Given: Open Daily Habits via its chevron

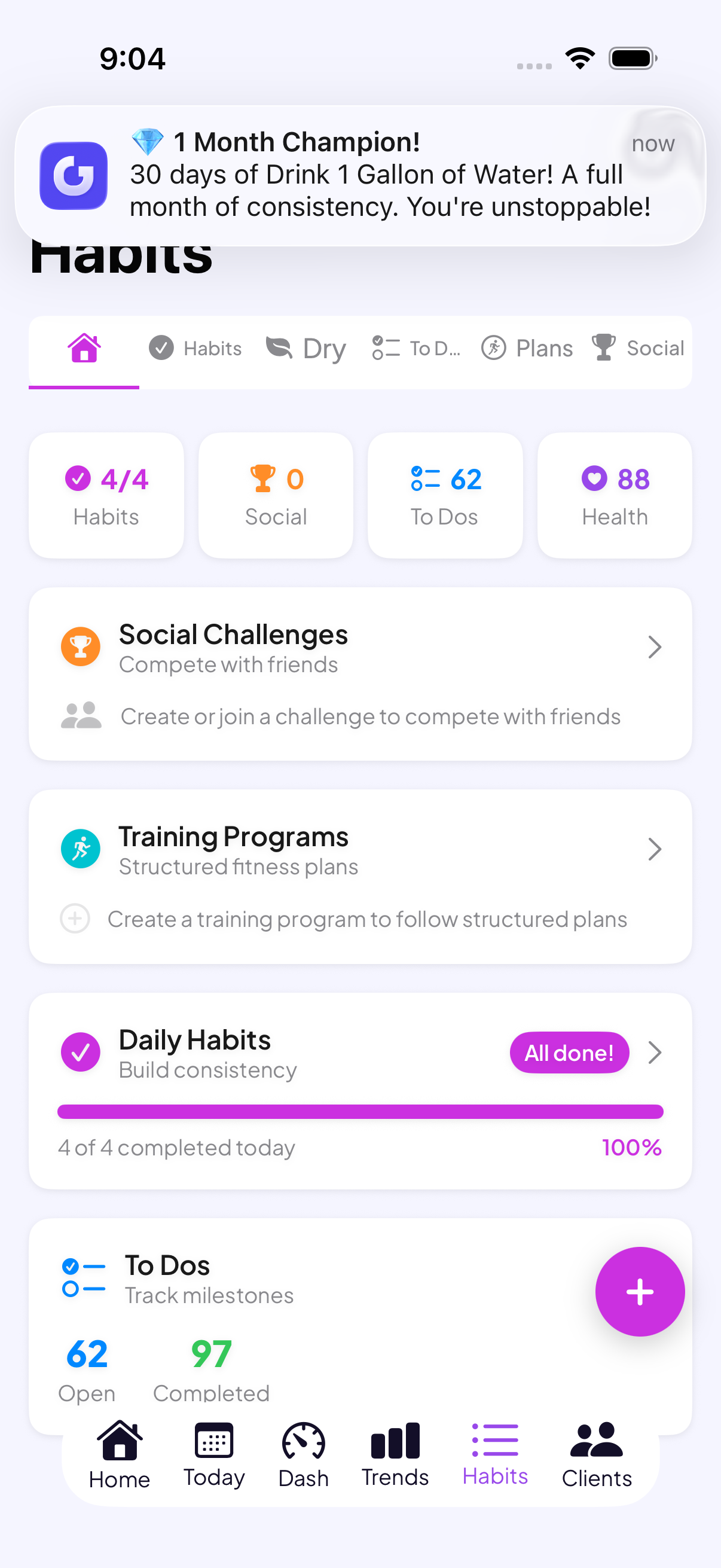Looking at the screenshot, I should click(656, 1051).
